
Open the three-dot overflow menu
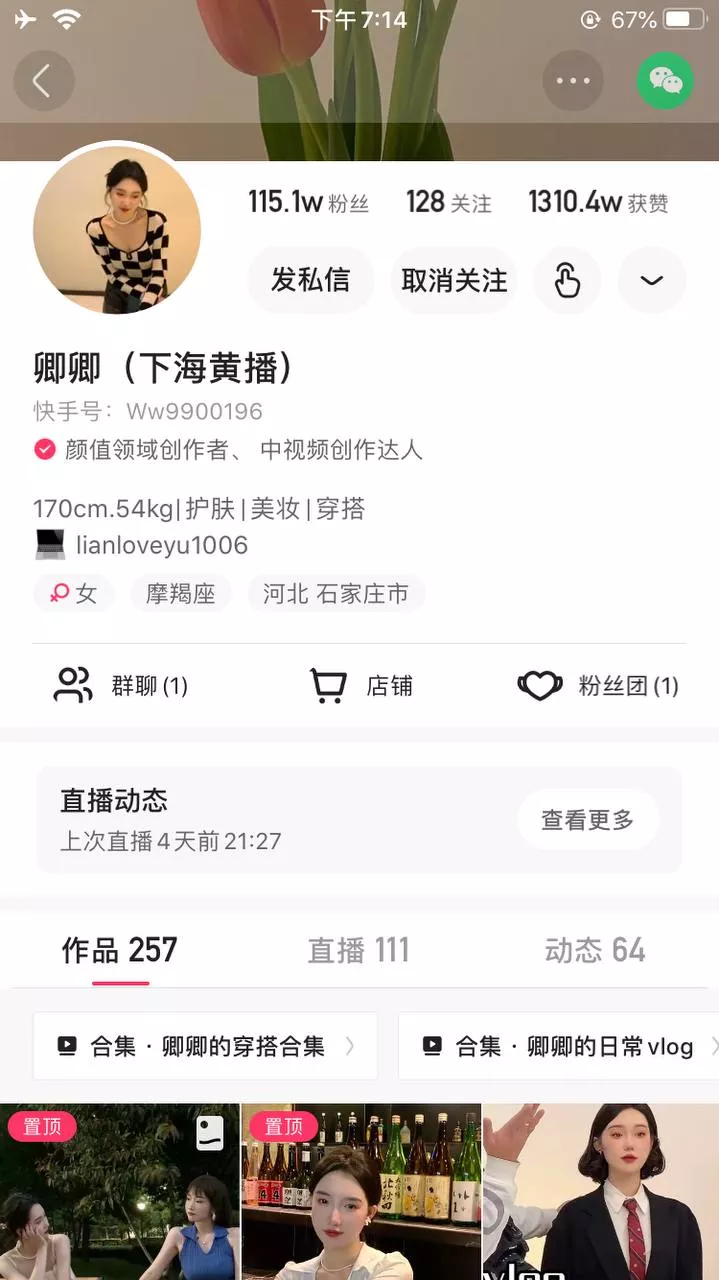(573, 81)
